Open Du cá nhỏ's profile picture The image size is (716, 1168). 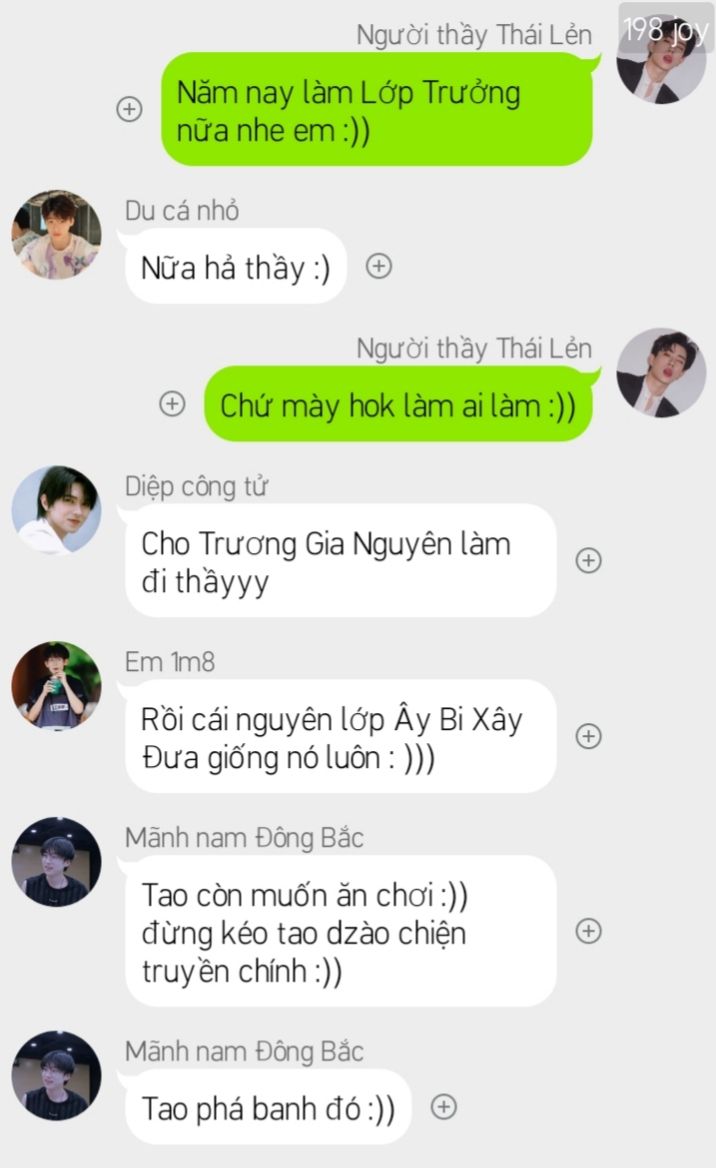pos(56,235)
